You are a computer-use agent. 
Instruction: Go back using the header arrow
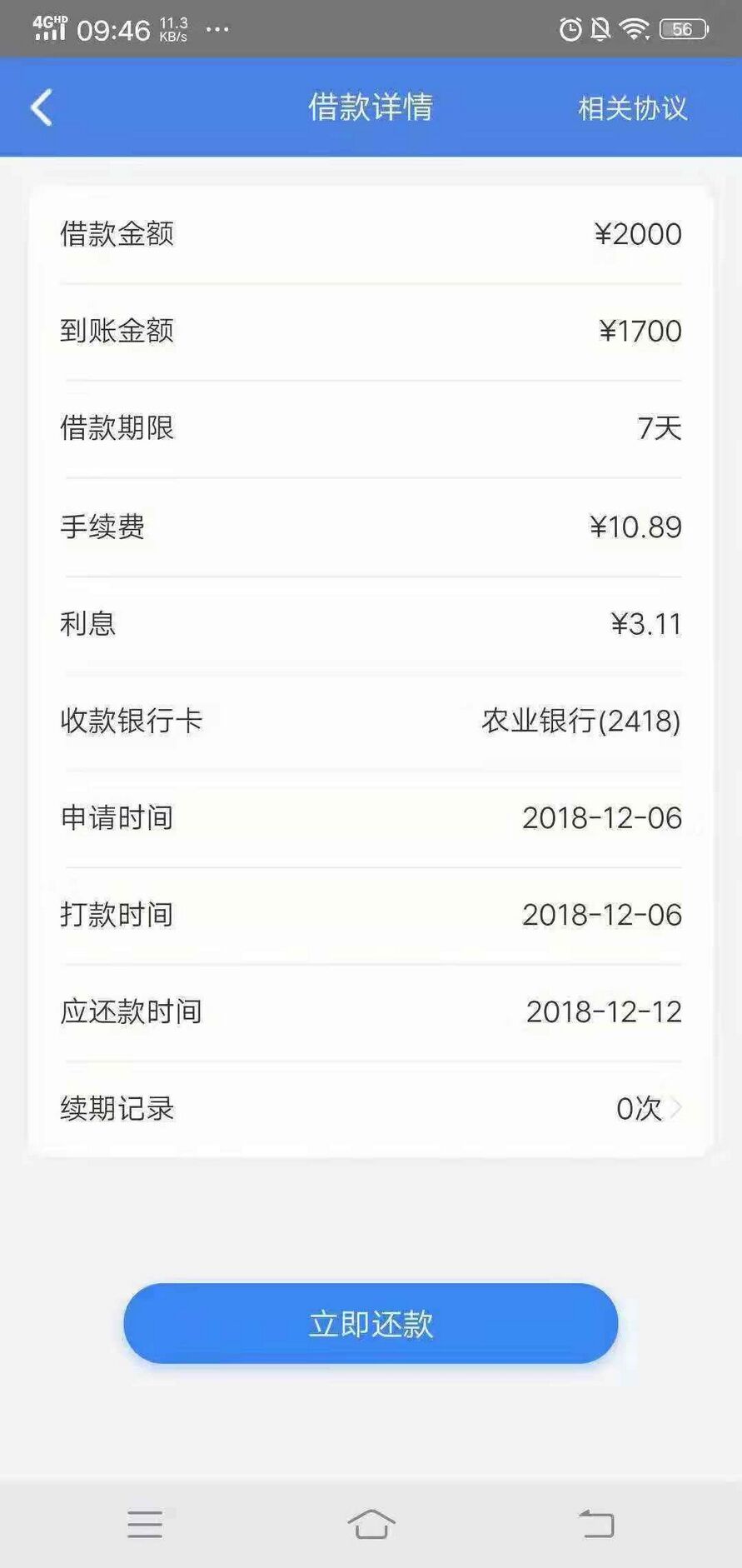(42, 107)
